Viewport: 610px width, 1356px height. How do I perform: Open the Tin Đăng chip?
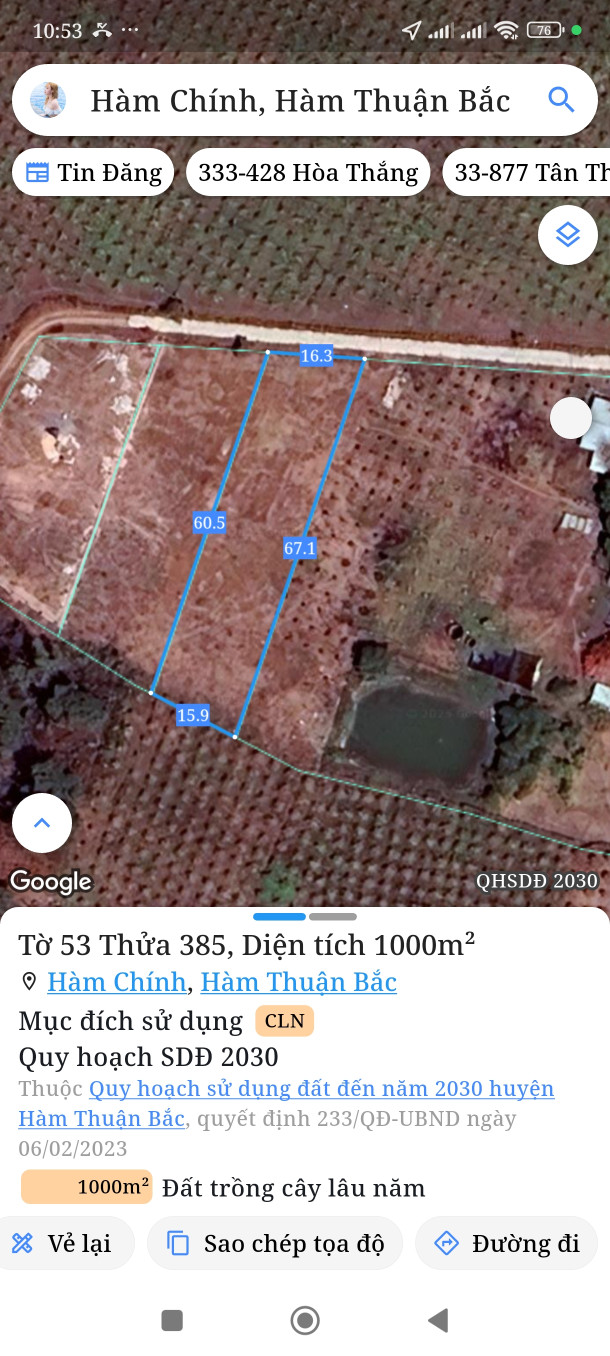(x=93, y=173)
